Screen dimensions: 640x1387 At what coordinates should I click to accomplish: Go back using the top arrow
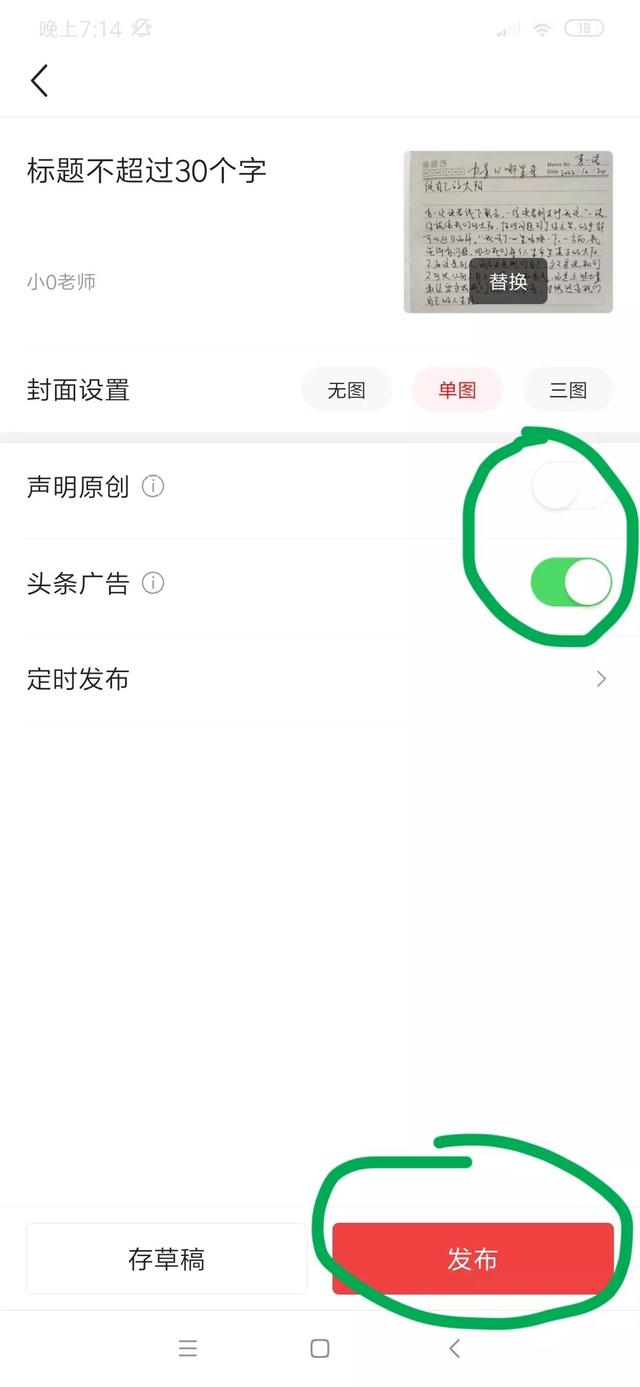pyautogui.click(x=40, y=81)
